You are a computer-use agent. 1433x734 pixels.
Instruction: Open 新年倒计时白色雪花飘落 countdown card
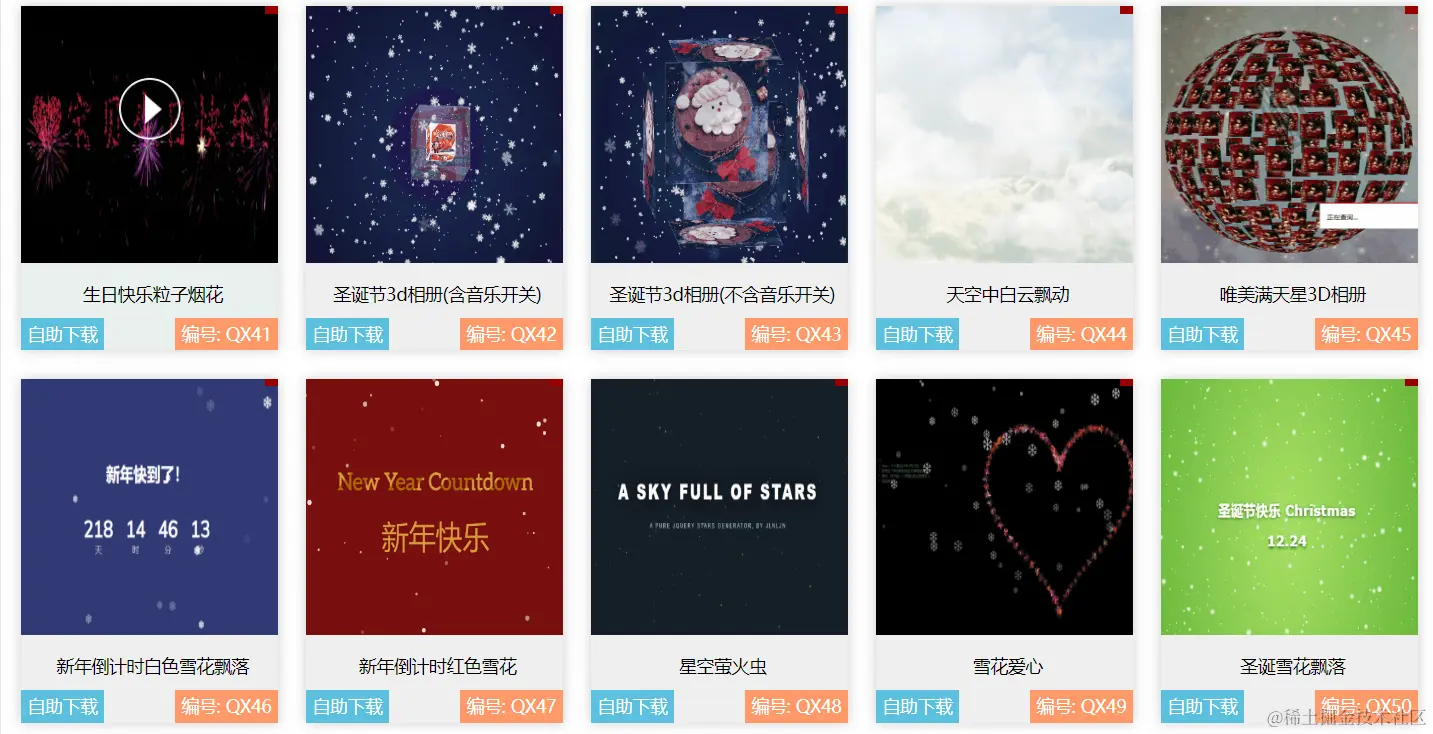pyautogui.click(x=149, y=507)
